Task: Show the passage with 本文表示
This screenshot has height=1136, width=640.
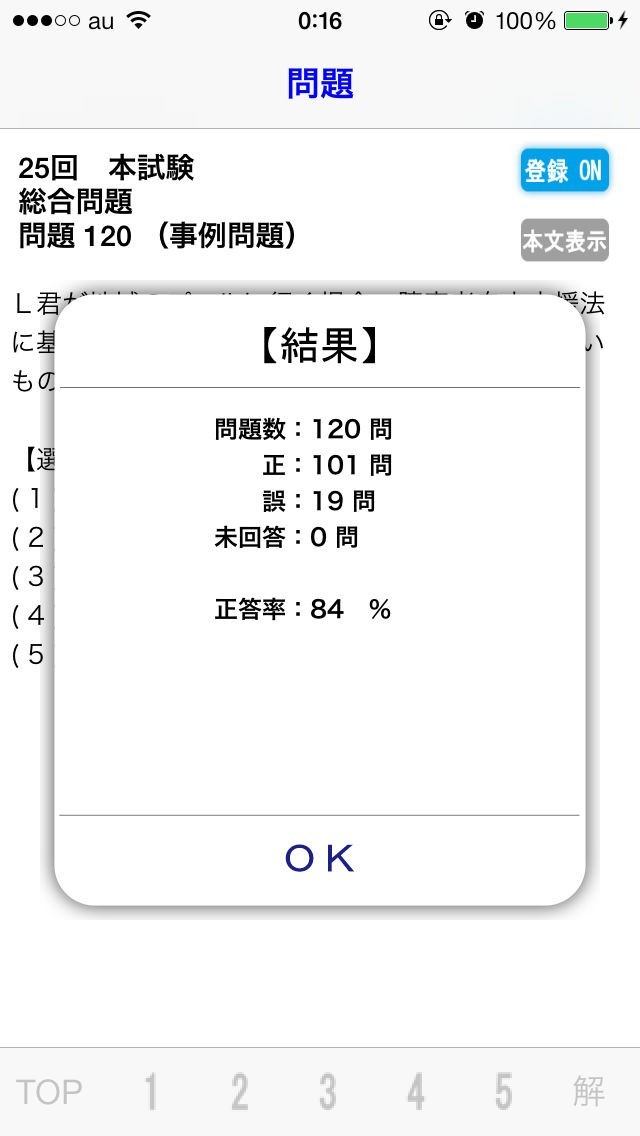Action: pyautogui.click(x=564, y=241)
